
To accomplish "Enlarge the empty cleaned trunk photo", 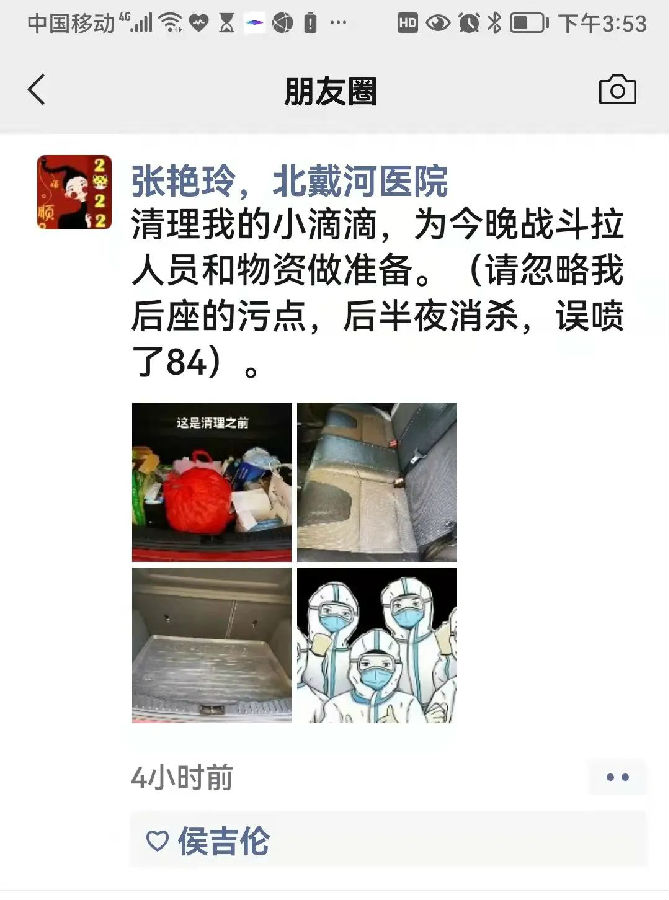I will click(212, 646).
